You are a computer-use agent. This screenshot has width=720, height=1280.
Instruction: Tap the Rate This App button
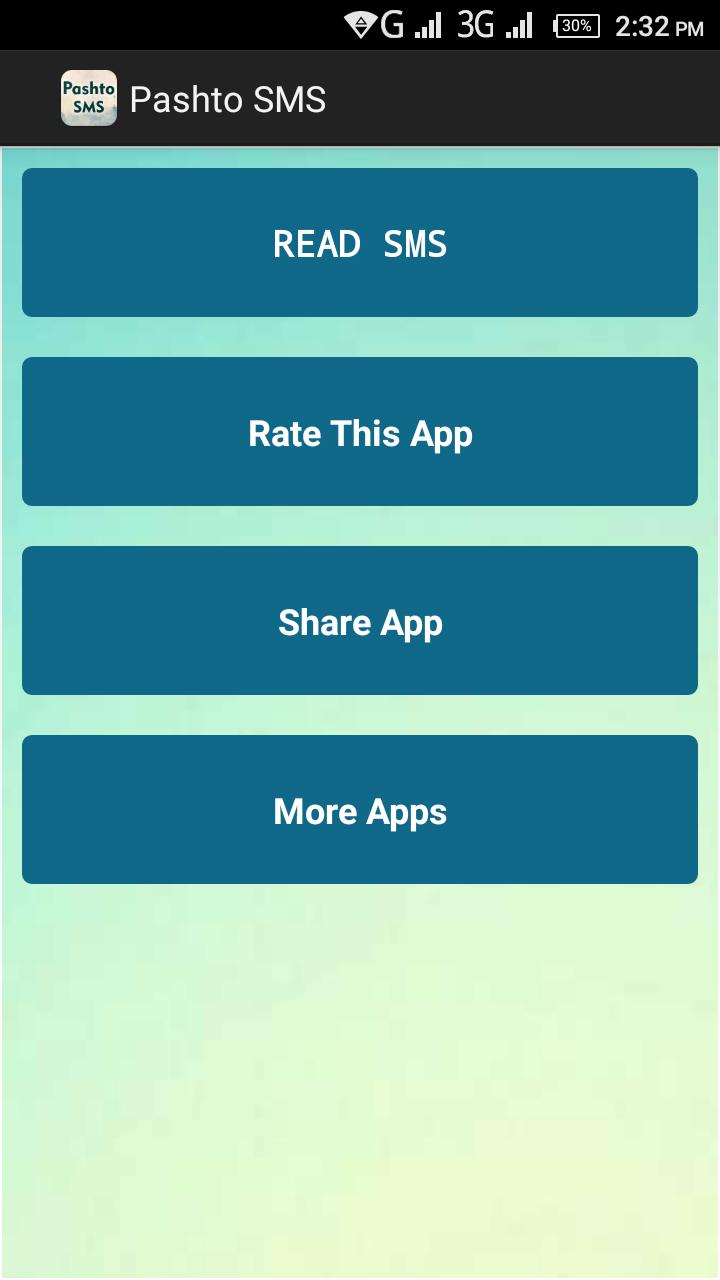360,432
